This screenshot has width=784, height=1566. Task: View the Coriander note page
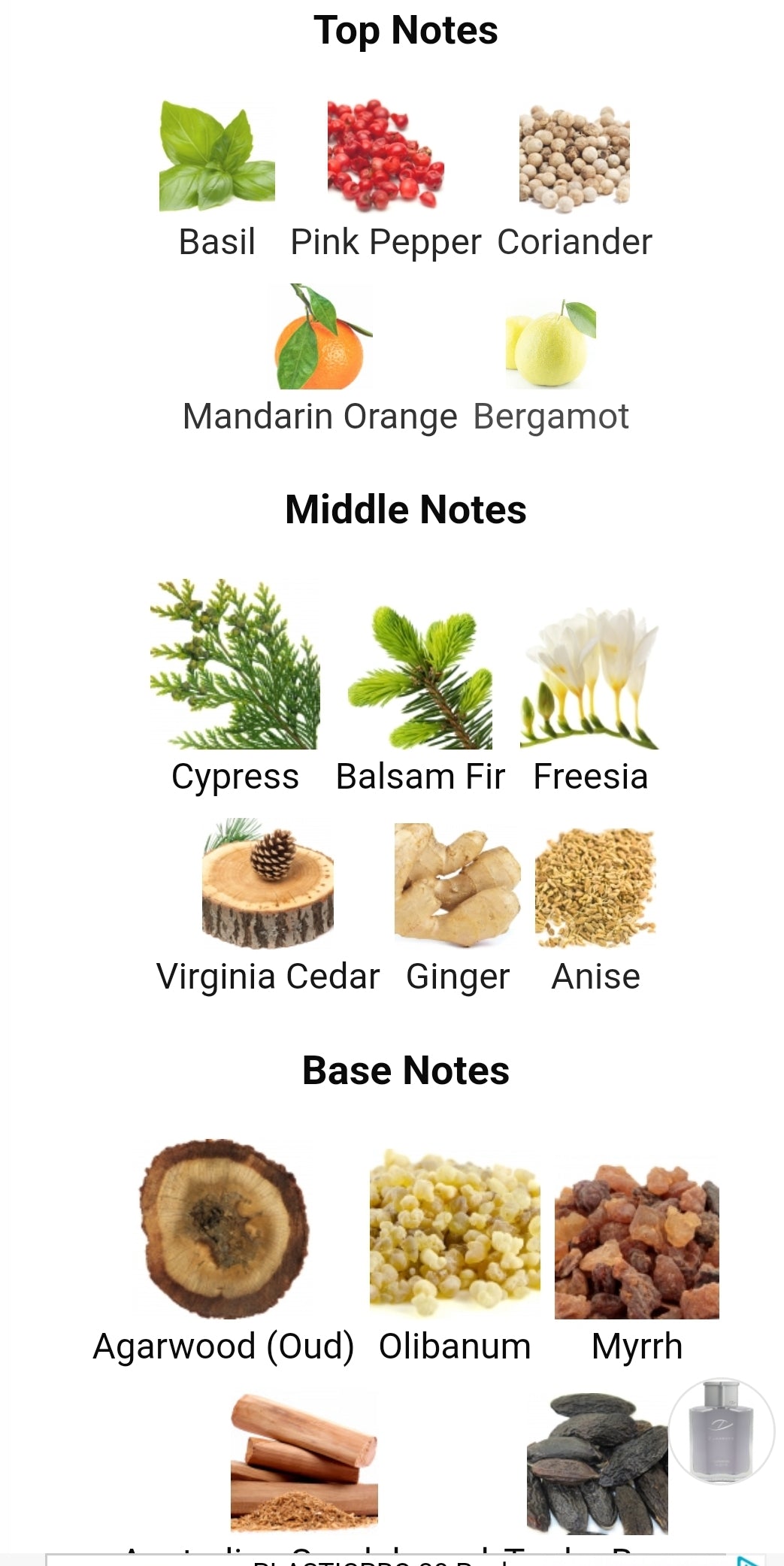tap(574, 157)
